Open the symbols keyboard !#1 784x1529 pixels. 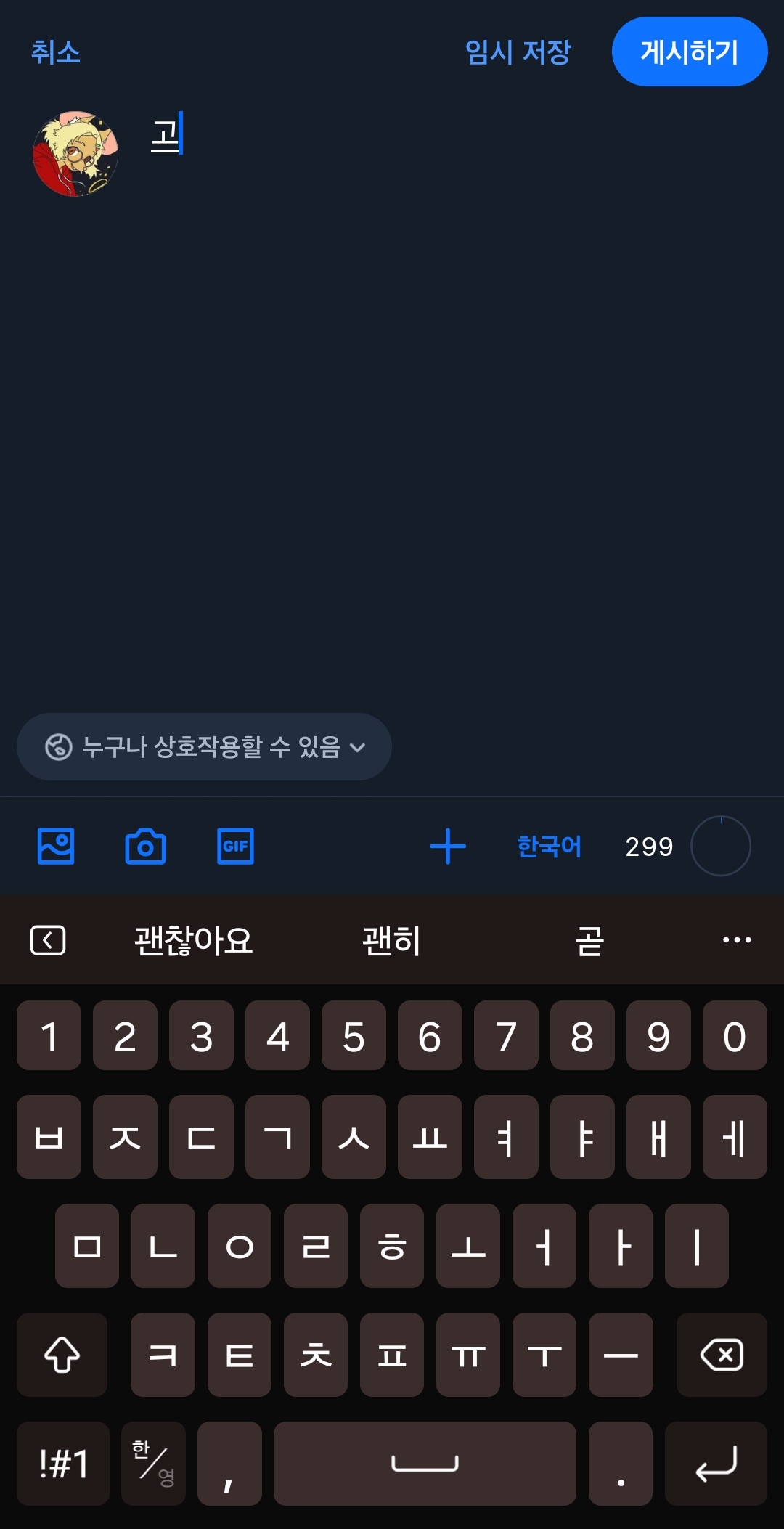point(63,1463)
